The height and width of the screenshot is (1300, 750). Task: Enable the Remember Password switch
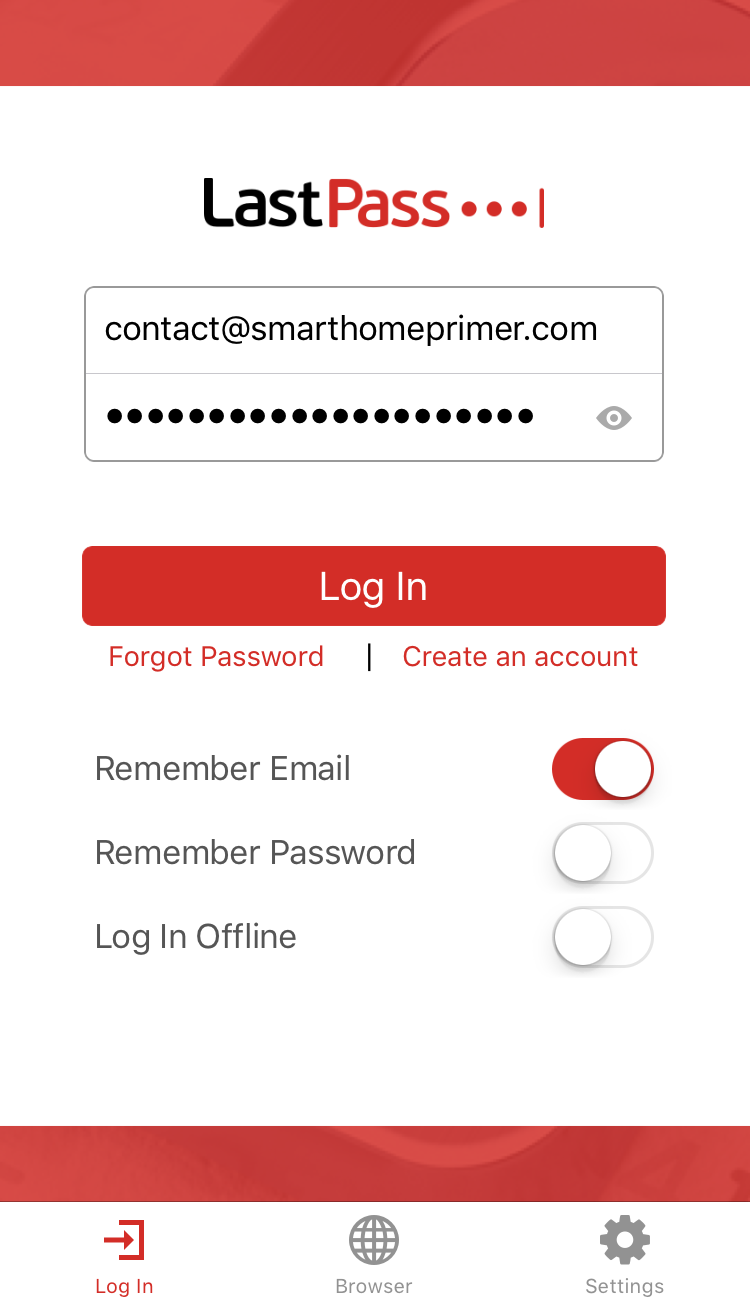point(603,853)
